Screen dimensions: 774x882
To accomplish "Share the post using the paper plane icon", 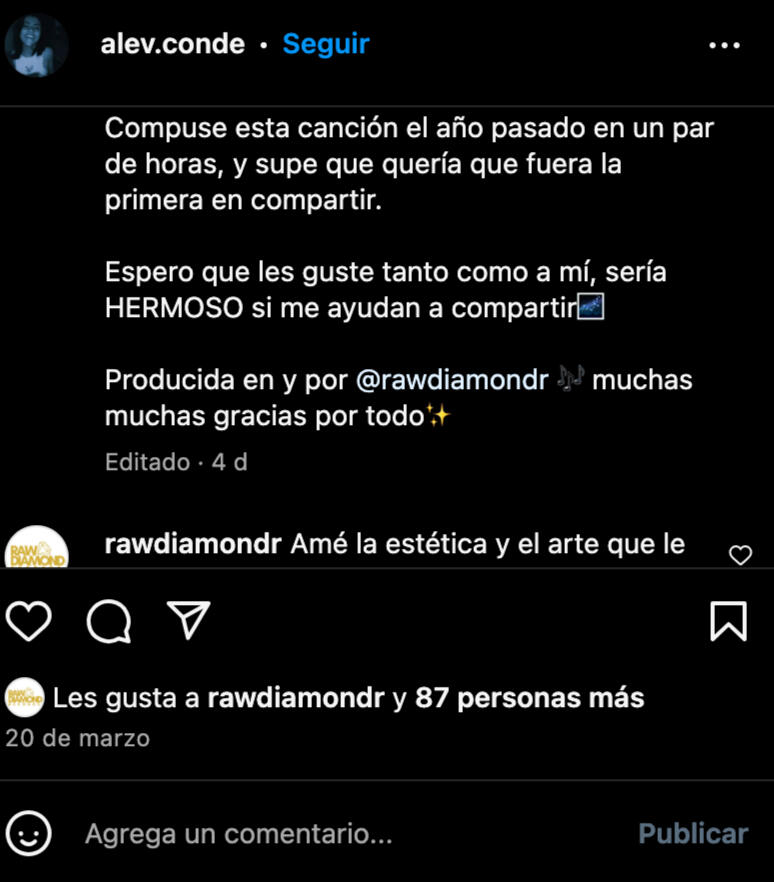I will 188,620.
